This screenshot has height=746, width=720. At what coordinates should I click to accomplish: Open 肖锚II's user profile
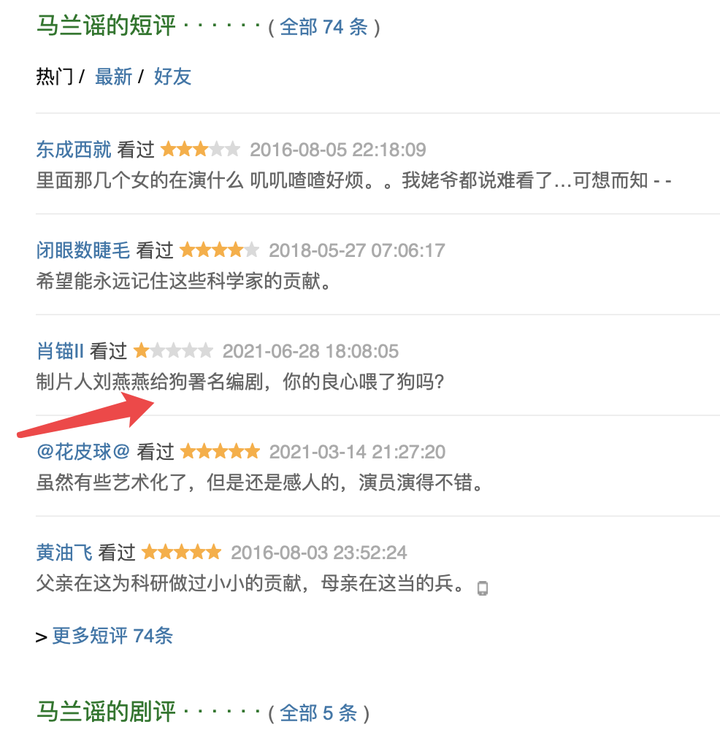60,351
